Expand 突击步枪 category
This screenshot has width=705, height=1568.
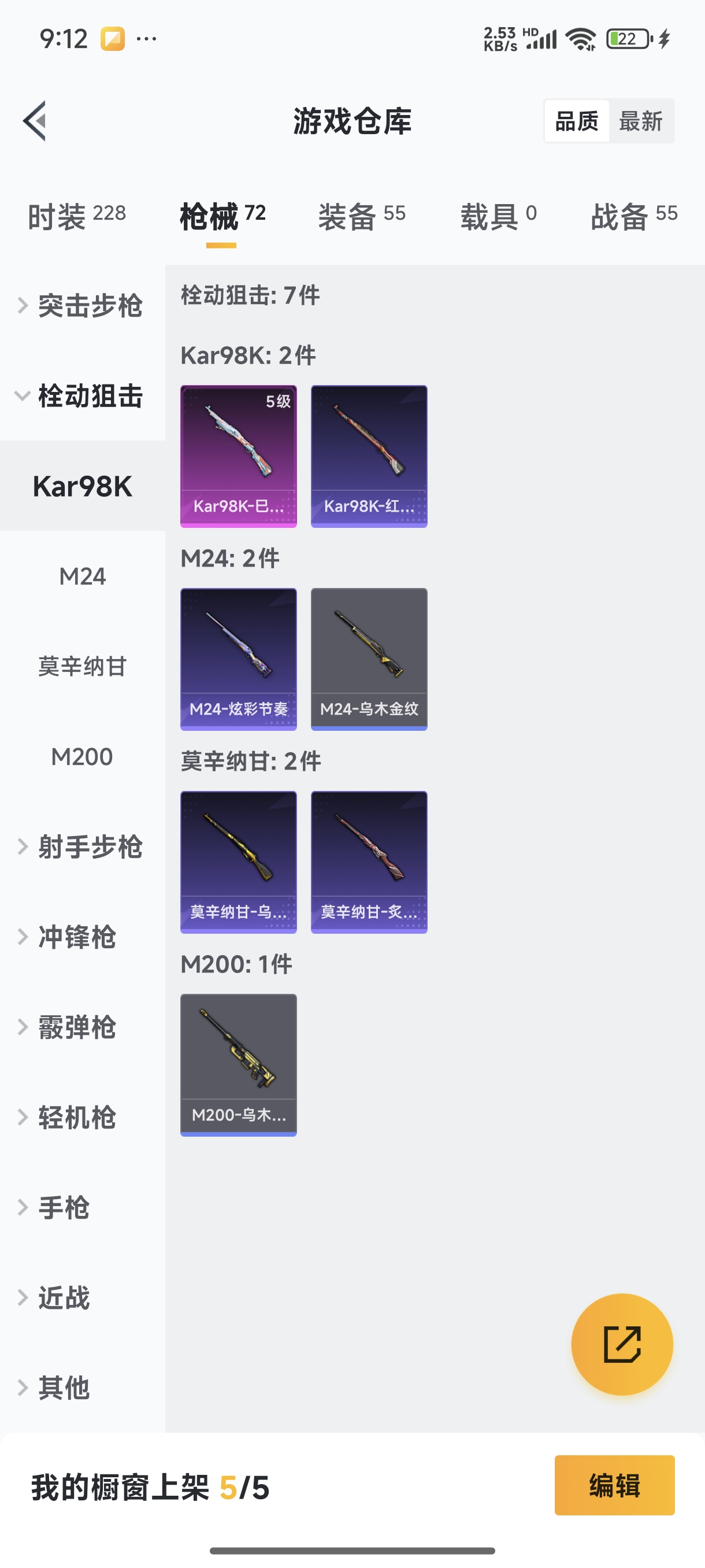[x=83, y=306]
